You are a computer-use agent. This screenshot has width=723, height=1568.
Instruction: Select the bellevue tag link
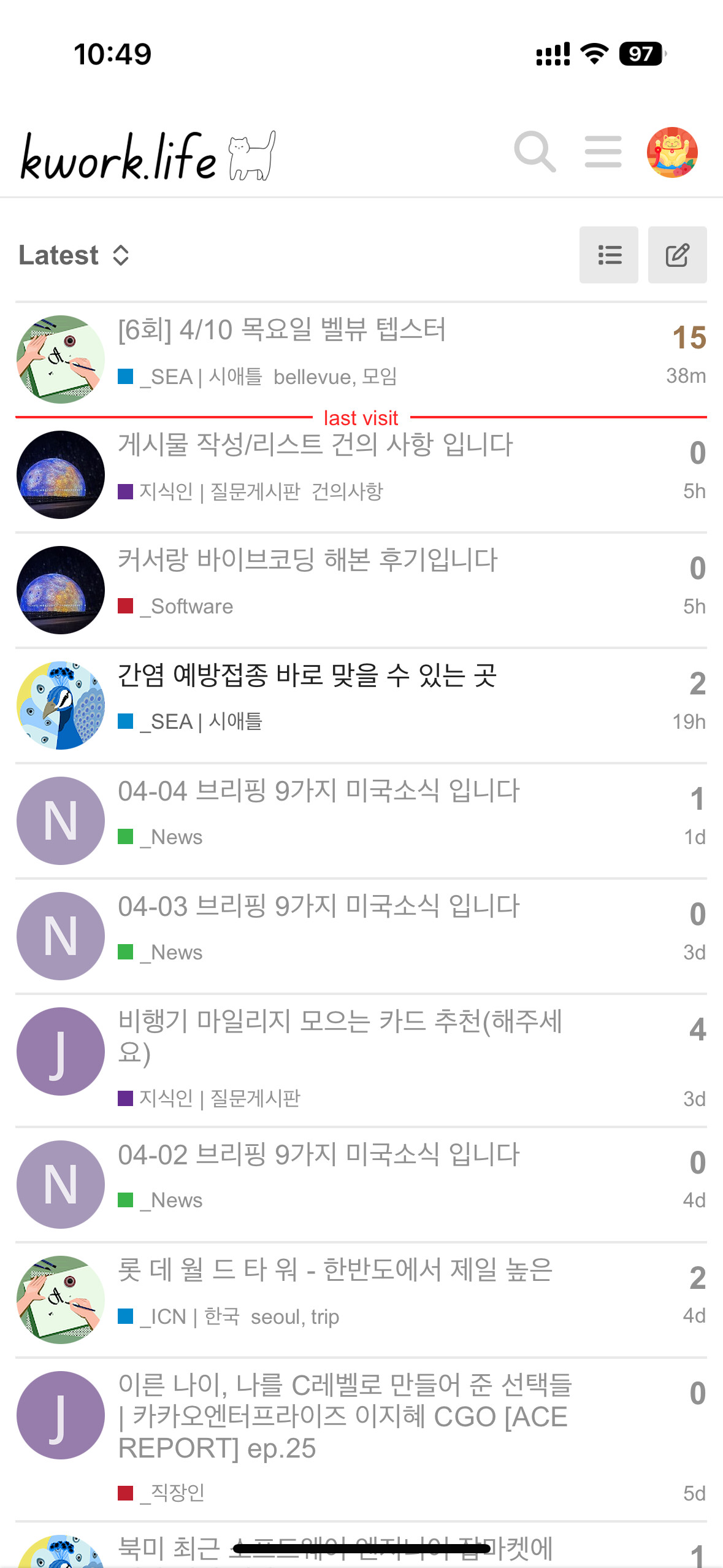[312, 377]
